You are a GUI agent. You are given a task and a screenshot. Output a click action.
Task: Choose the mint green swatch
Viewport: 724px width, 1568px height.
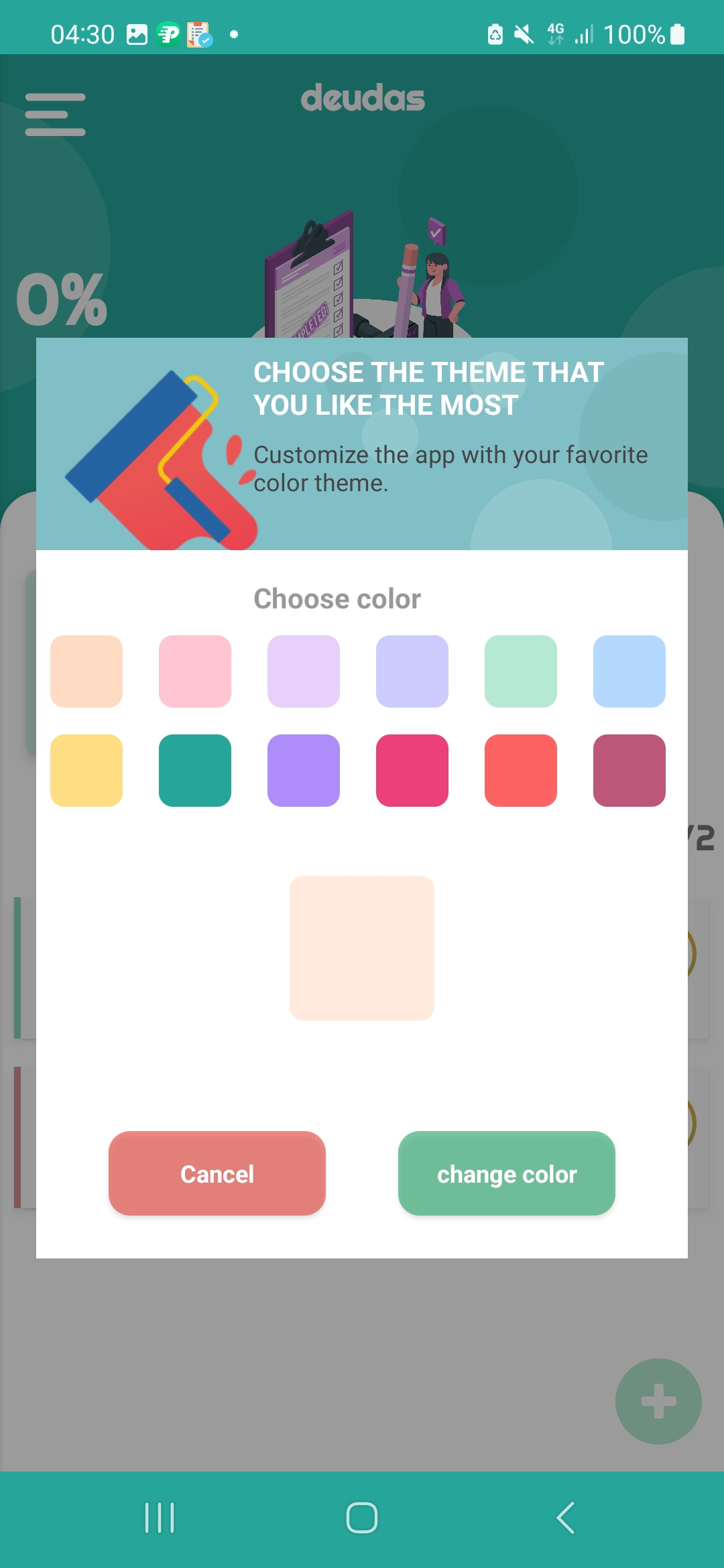click(x=521, y=671)
